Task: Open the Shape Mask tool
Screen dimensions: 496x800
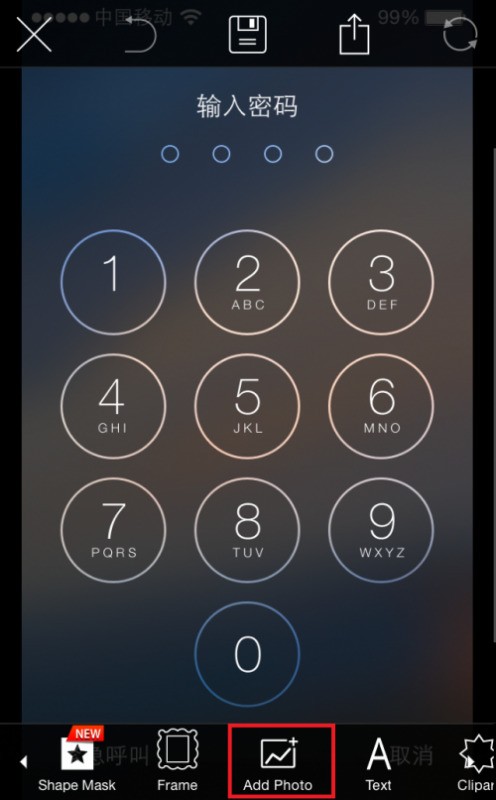Action: click(77, 760)
